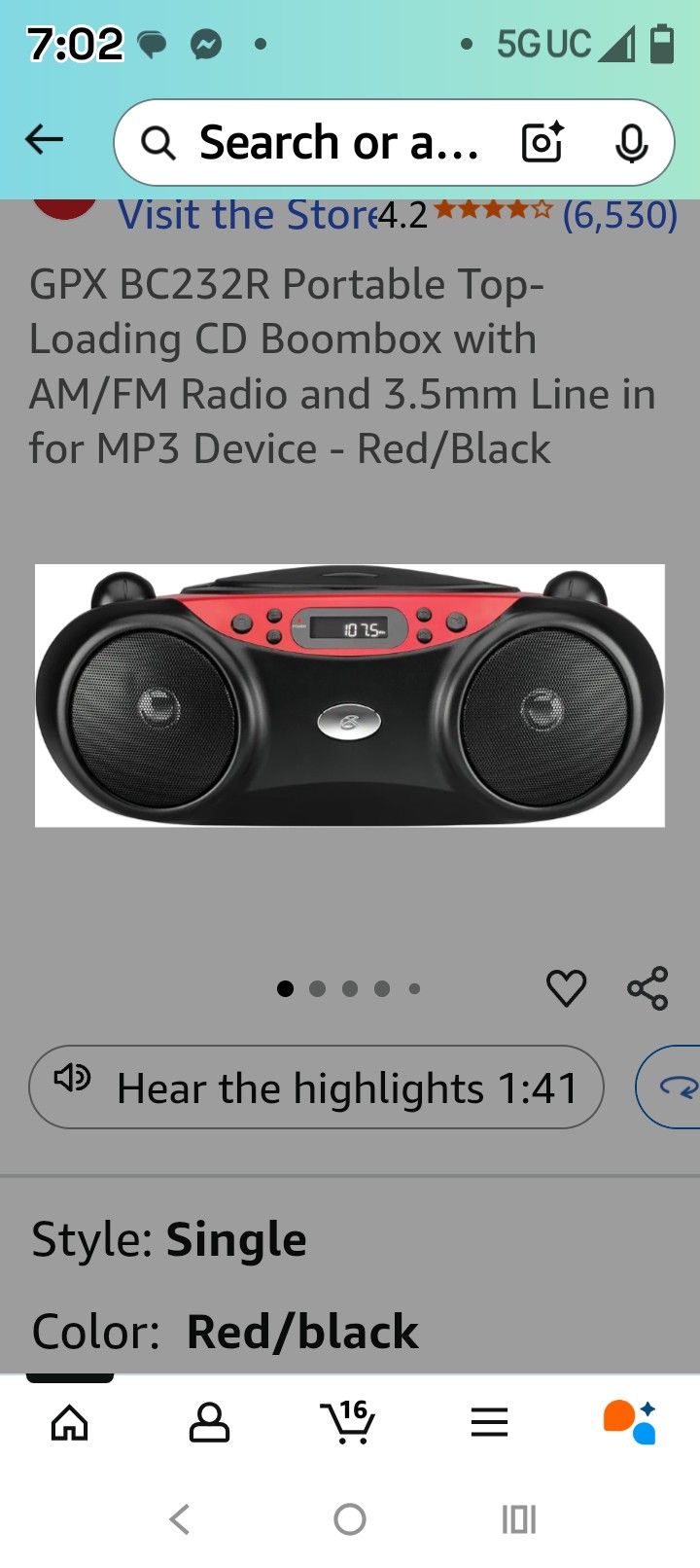Screen dimensions: 700x1568
Task: Open the camera lens search icon
Action: click(x=542, y=143)
